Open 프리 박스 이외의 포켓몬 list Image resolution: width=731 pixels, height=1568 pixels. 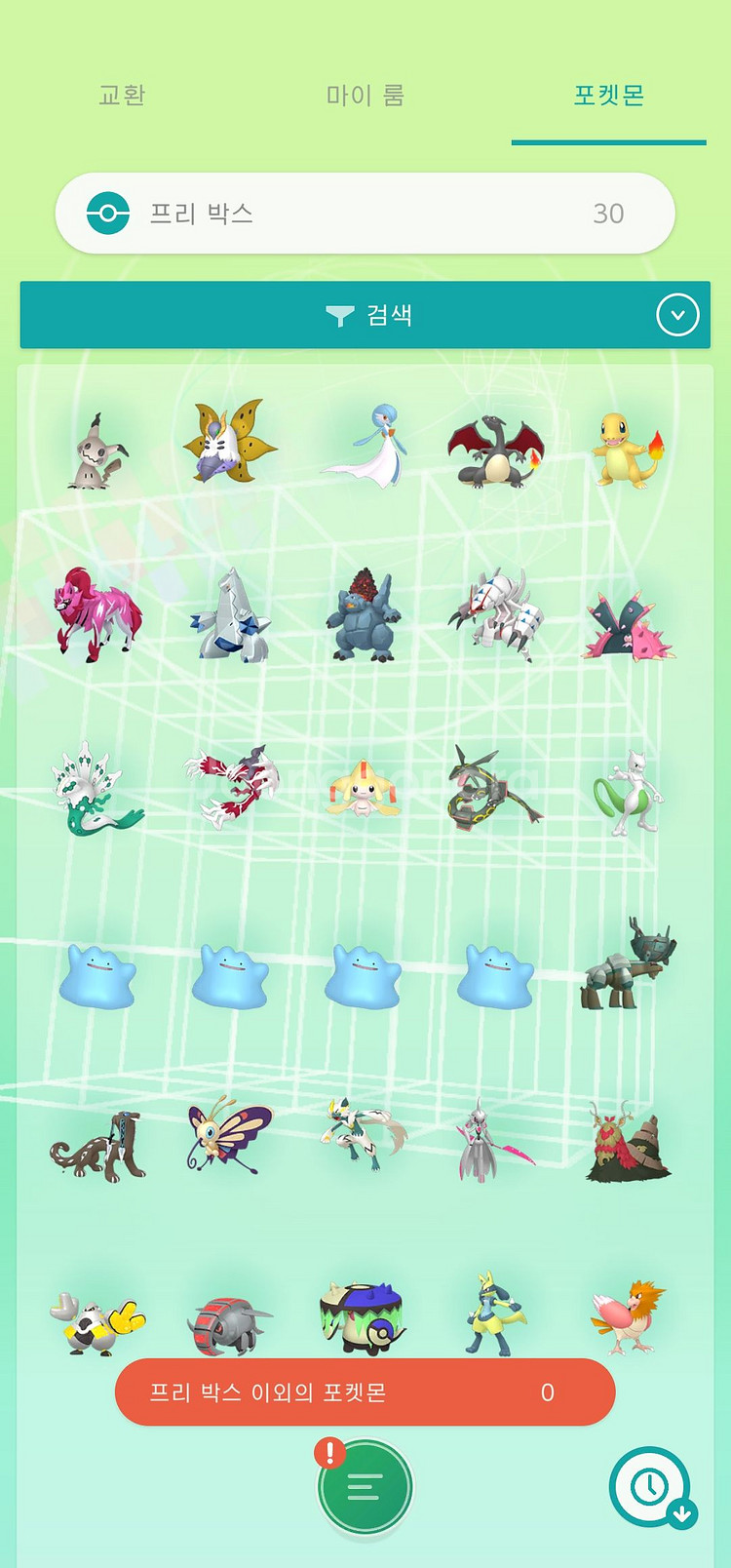(365, 1392)
